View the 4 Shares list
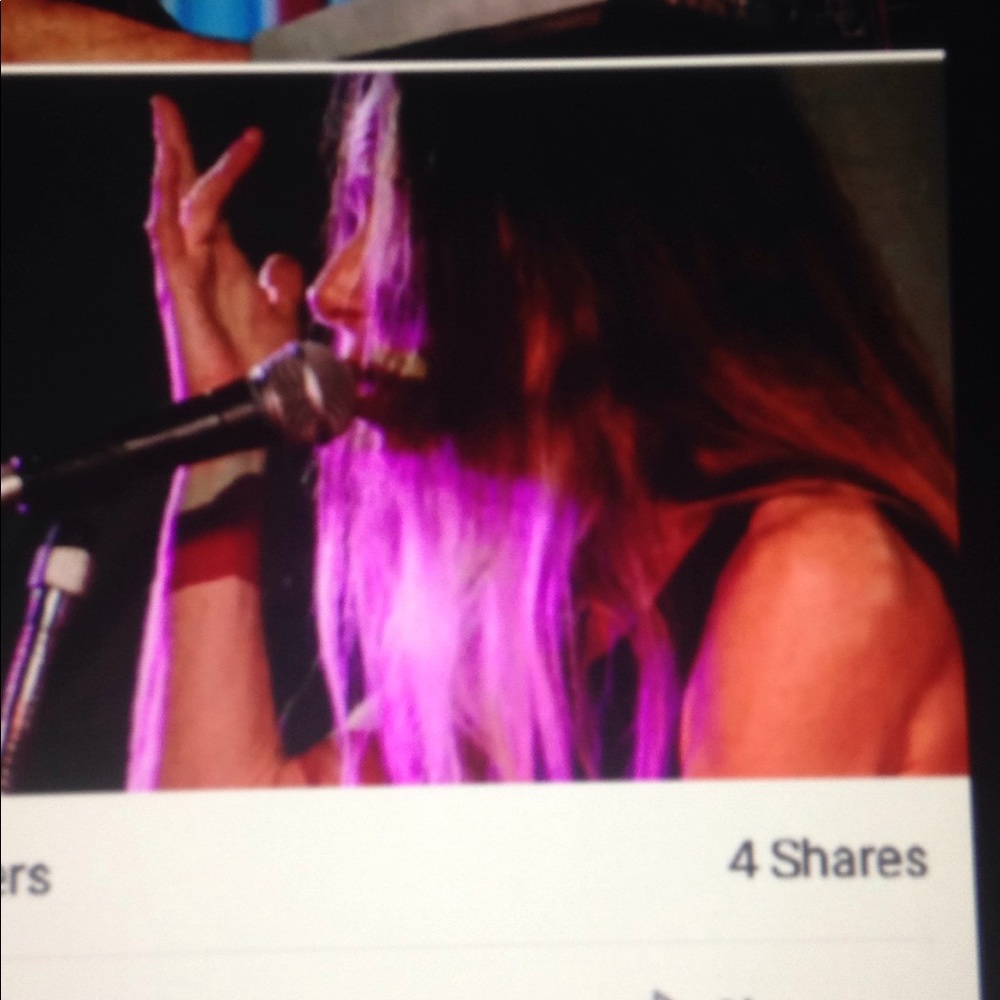Viewport: 1000px width, 1000px height. (x=827, y=861)
